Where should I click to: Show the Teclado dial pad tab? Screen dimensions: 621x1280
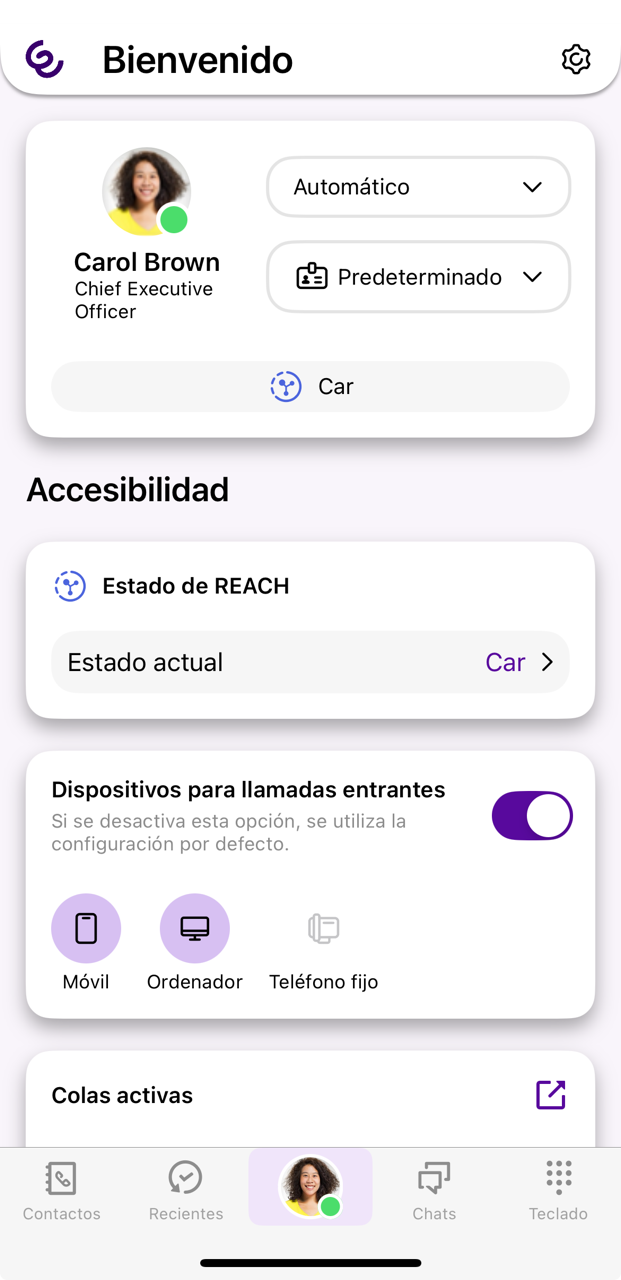(x=558, y=1190)
